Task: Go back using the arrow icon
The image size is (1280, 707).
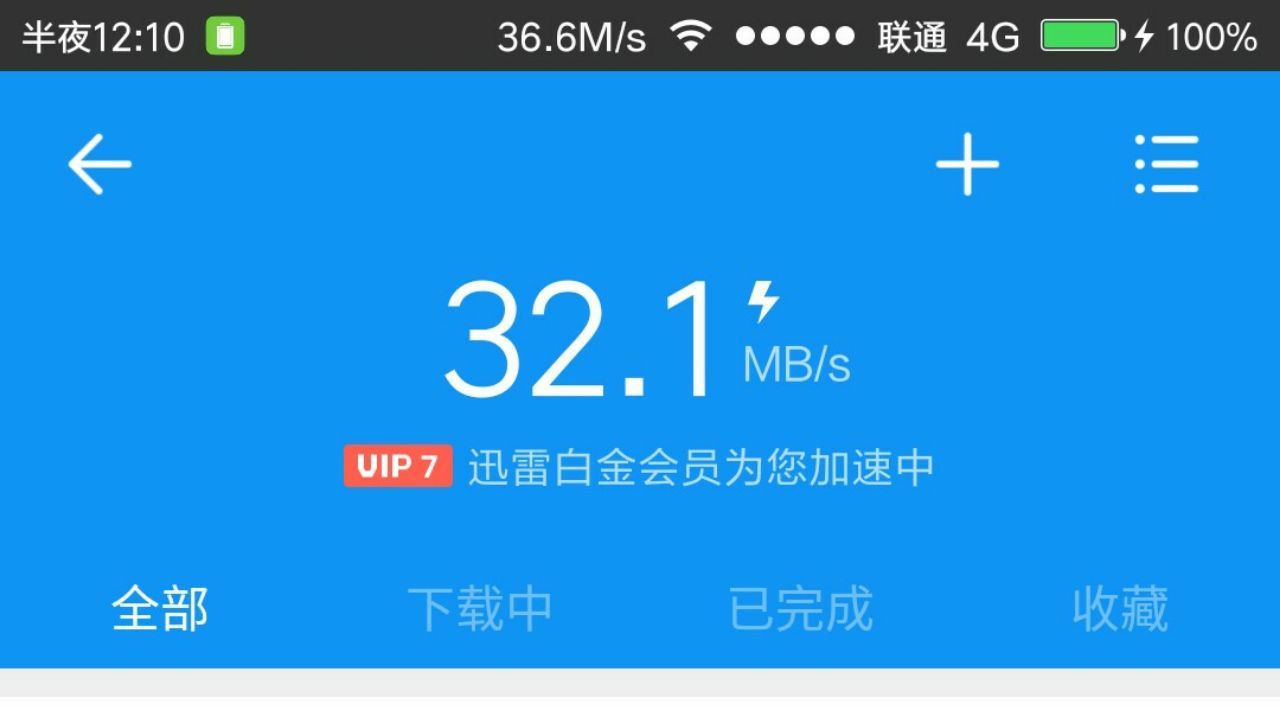Action: [x=99, y=164]
